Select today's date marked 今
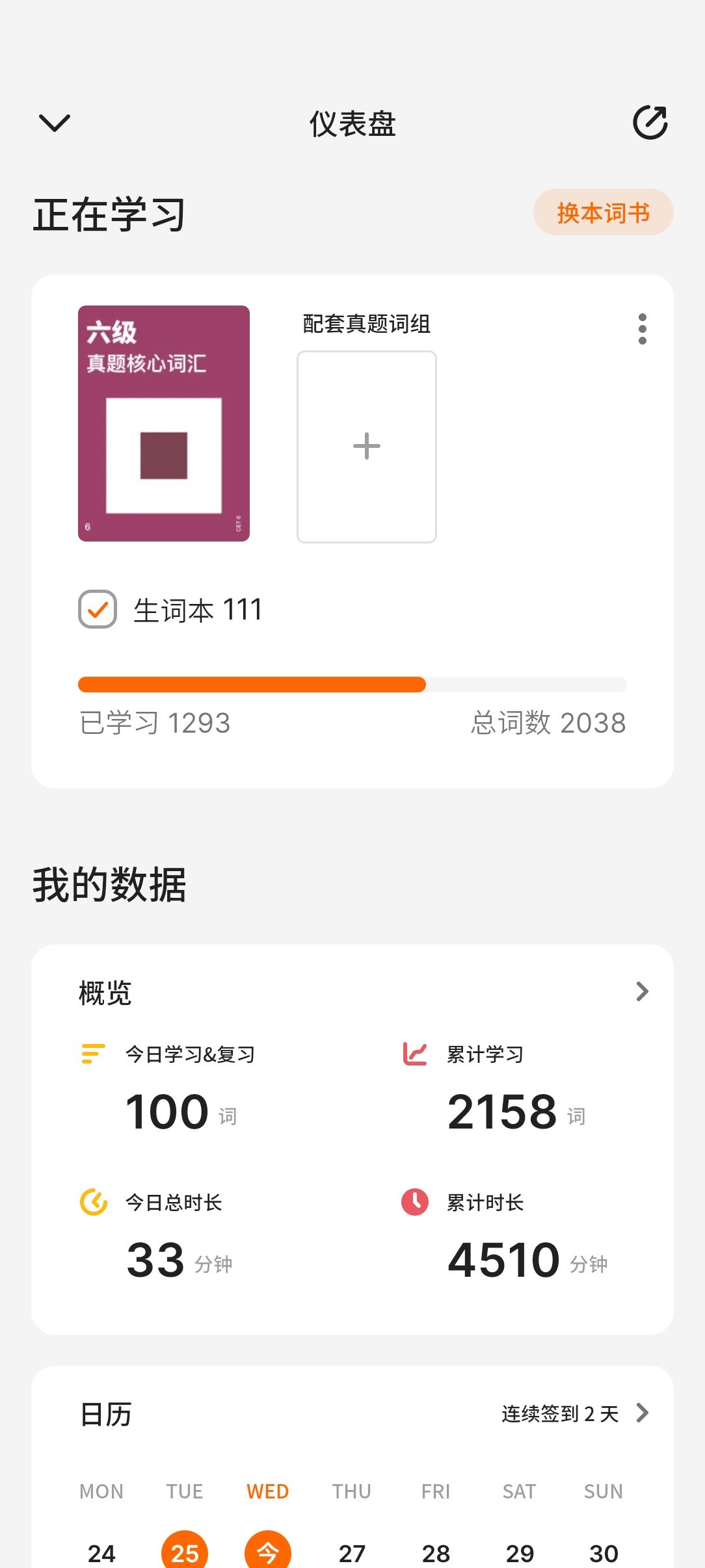Image resolution: width=705 pixels, height=1568 pixels. pyautogui.click(x=268, y=1552)
